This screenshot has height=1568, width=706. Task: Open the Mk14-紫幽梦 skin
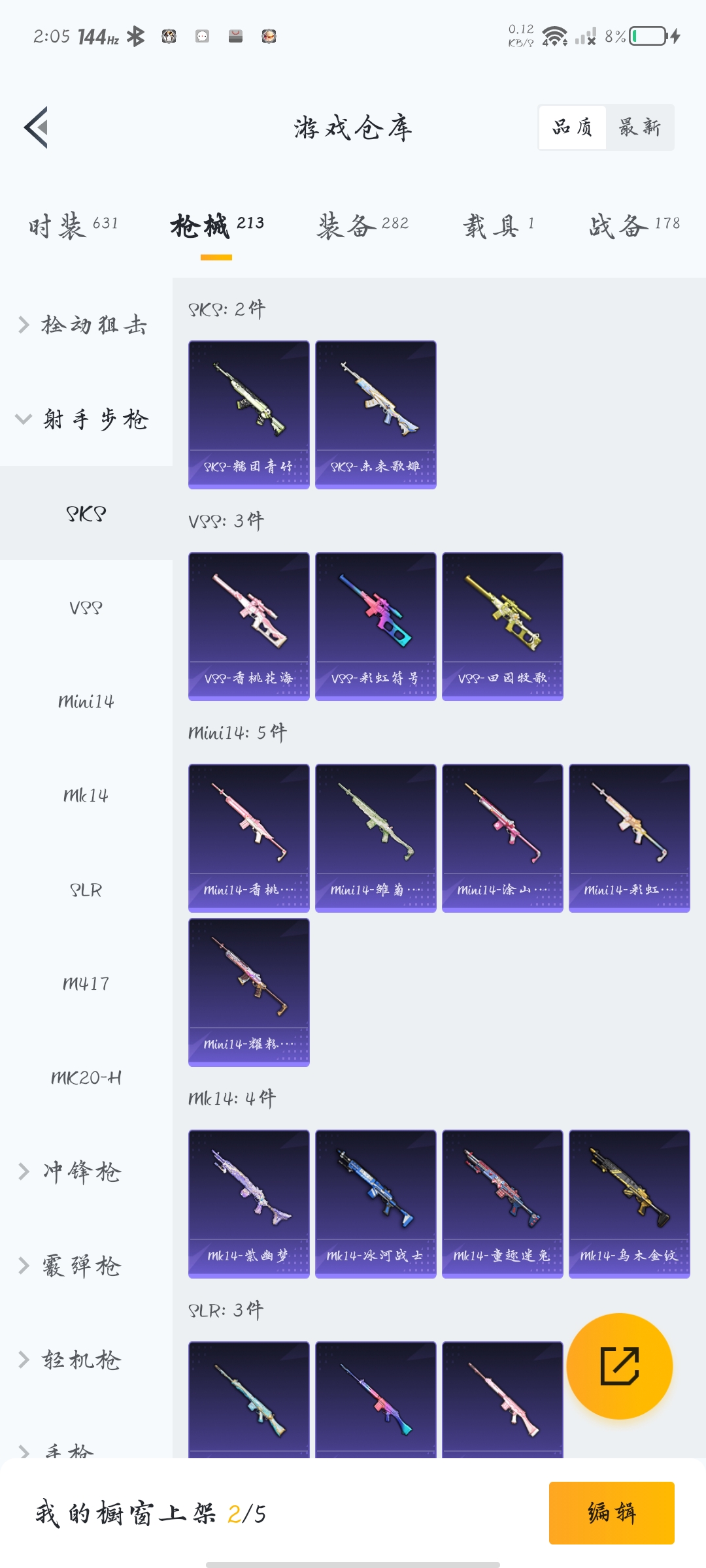tap(248, 1203)
